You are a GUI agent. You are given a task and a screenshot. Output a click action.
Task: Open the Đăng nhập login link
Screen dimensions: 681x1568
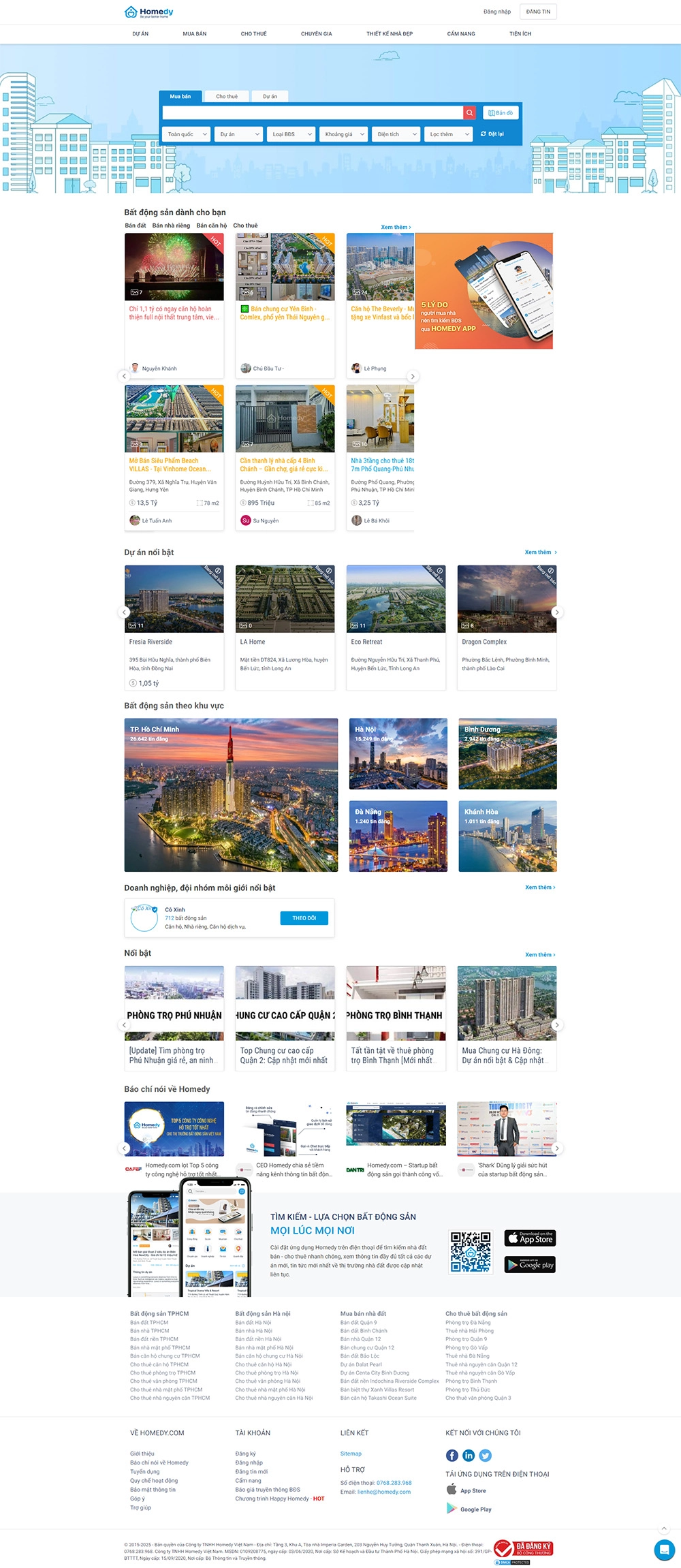(x=496, y=12)
